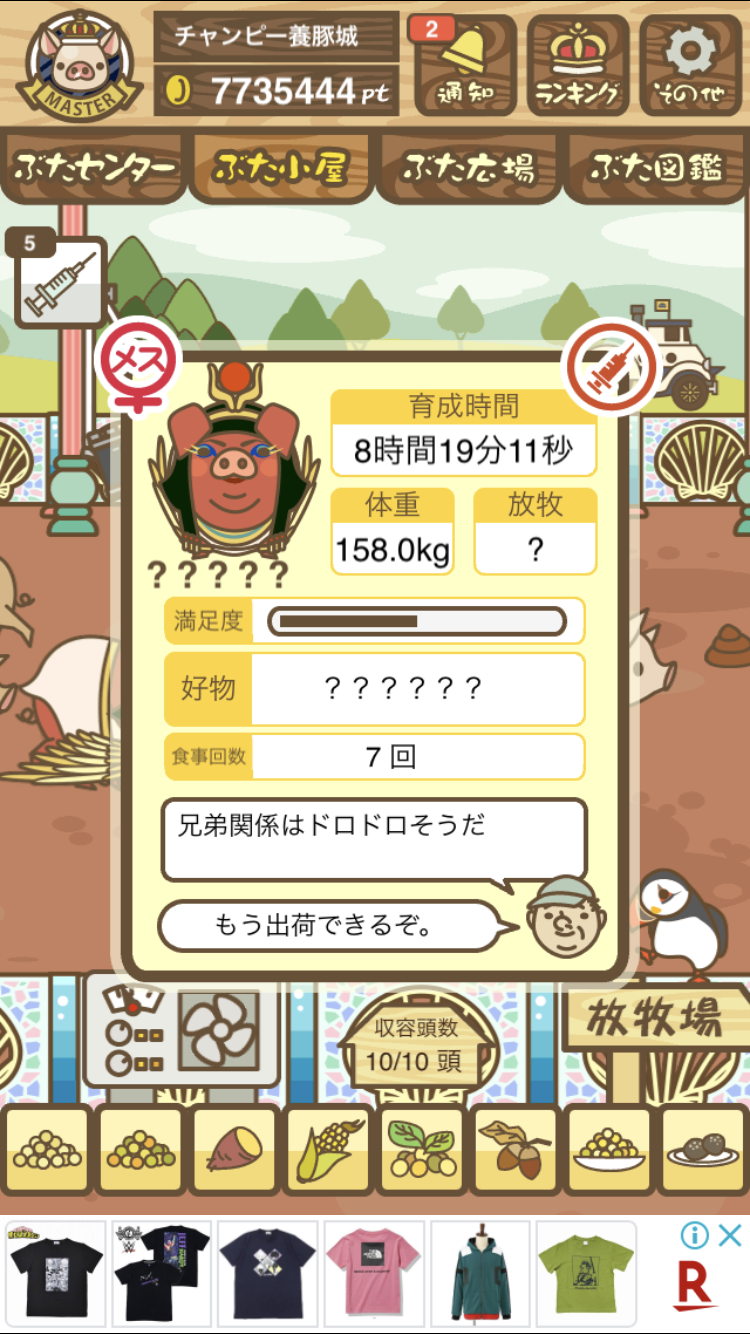
Task: Select the green leaves and beans feed
Action: [421, 1150]
